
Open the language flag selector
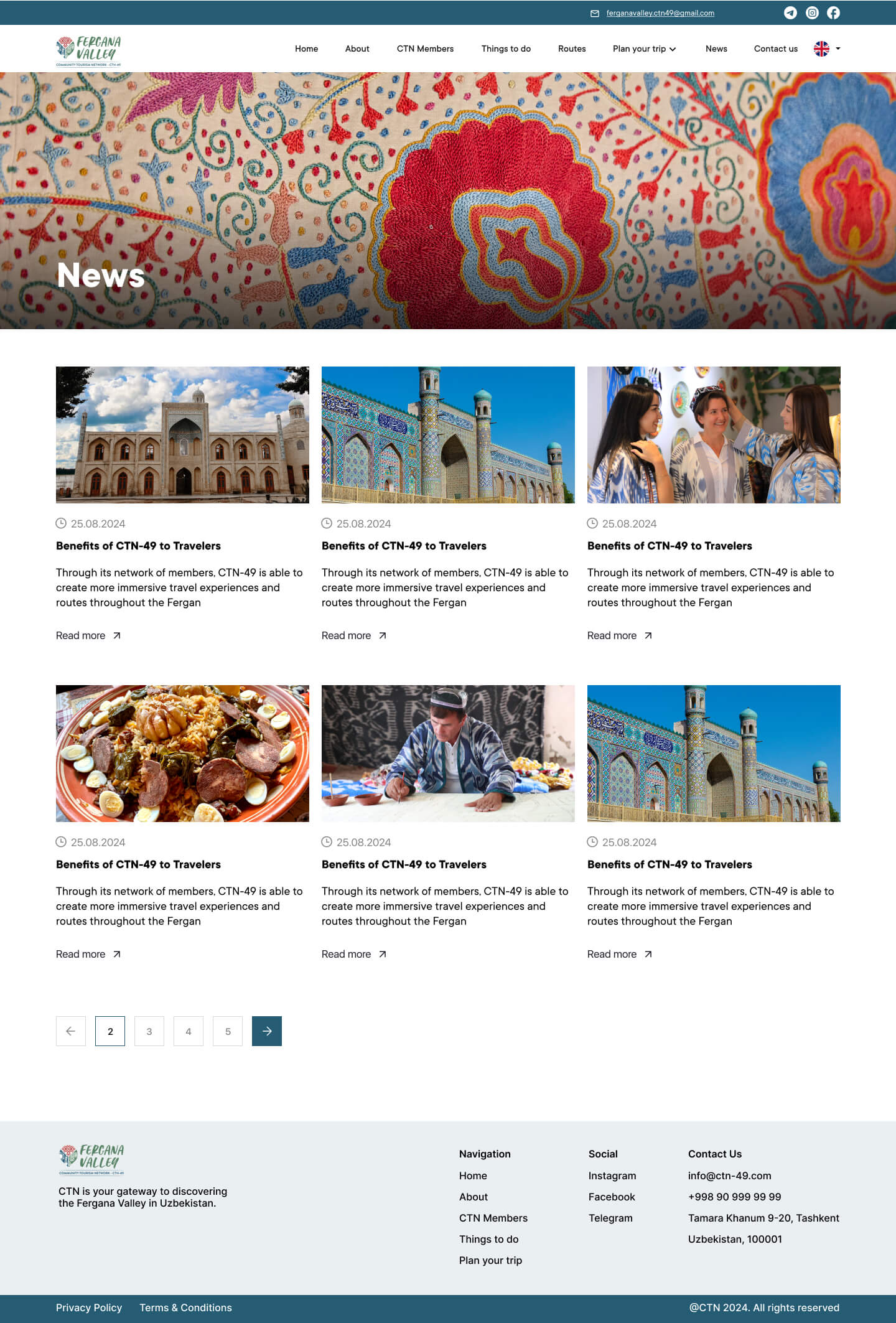point(826,49)
